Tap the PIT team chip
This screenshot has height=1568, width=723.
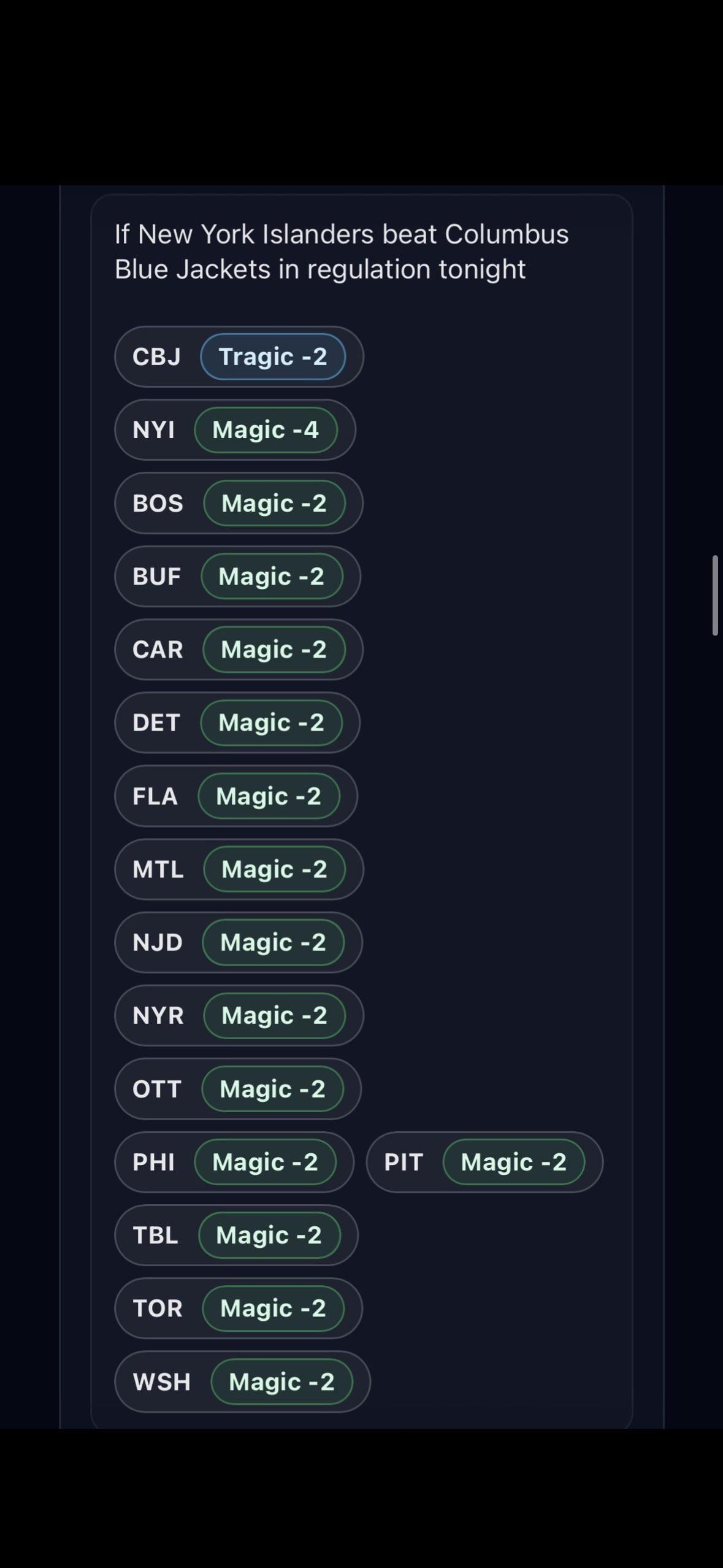click(x=484, y=1162)
